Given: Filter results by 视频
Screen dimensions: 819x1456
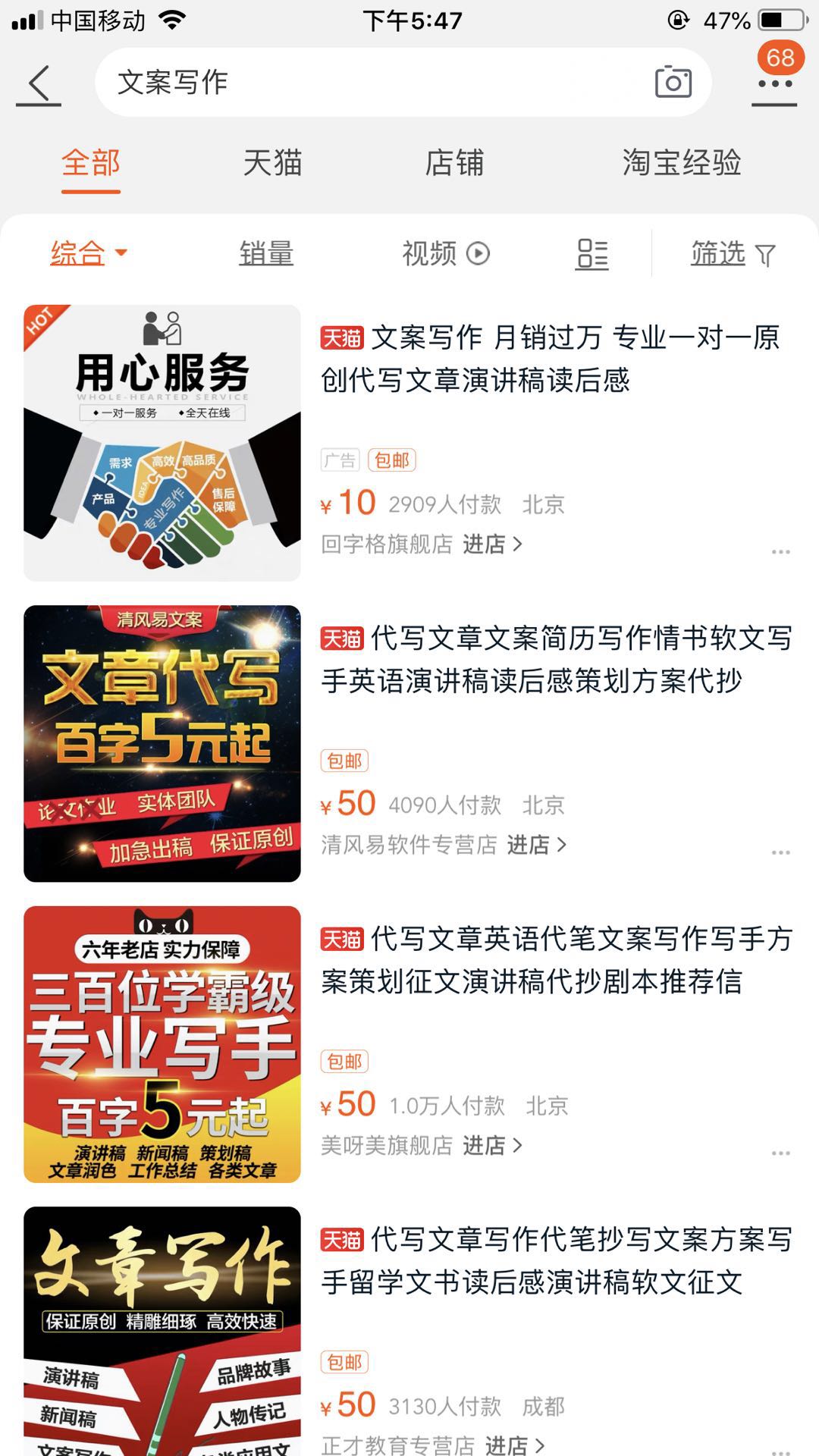Looking at the screenshot, I should coord(445,253).
